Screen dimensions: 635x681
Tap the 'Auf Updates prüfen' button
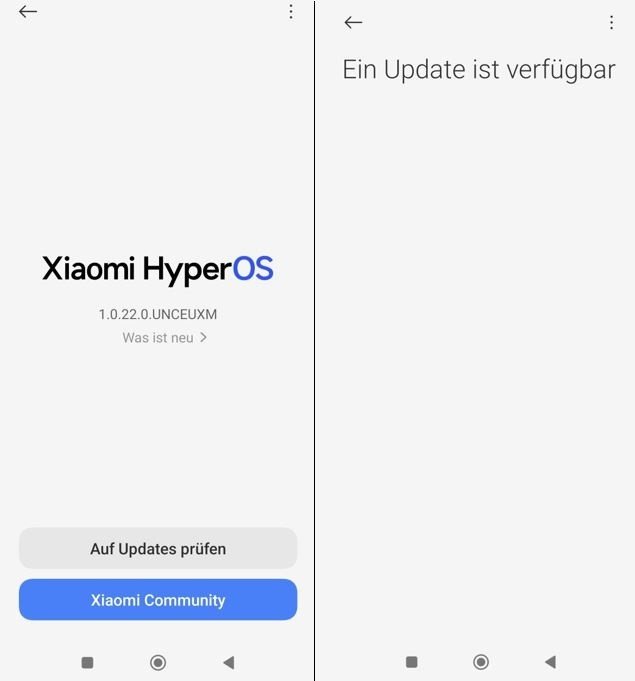click(158, 549)
